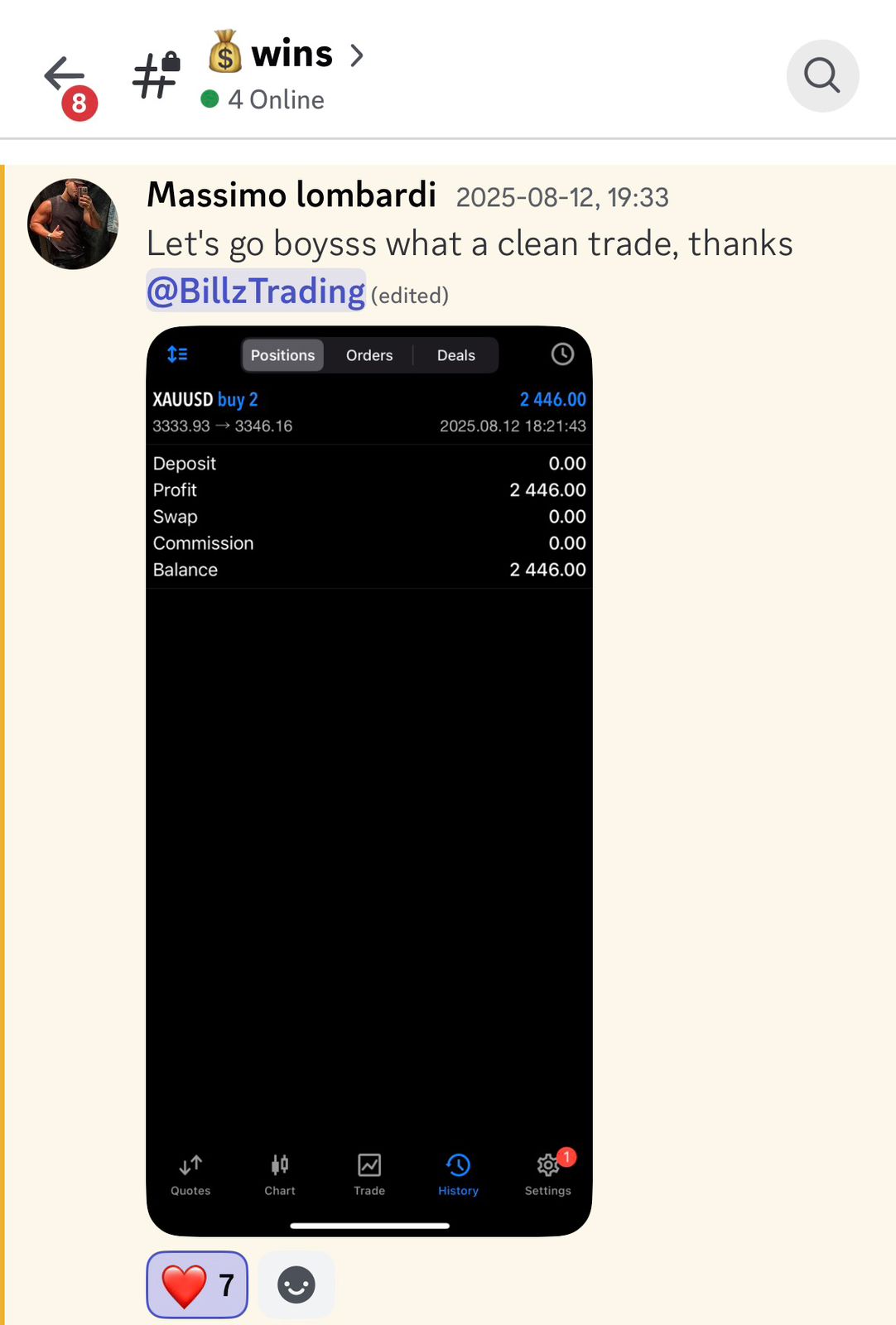This screenshot has width=896, height=1325.
Task: Add a new emoji reaction
Action: [296, 1284]
